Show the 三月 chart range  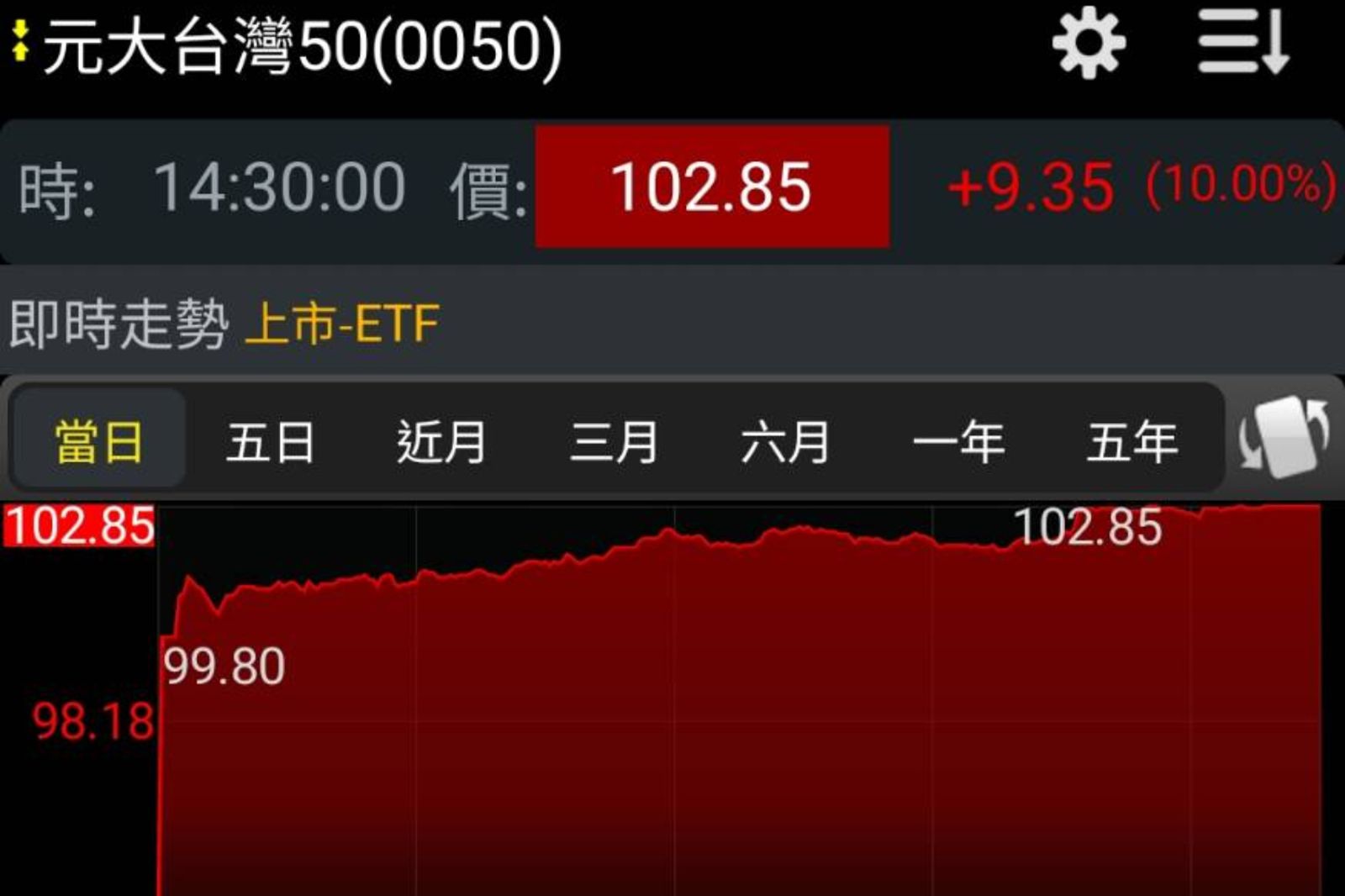click(x=614, y=441)
